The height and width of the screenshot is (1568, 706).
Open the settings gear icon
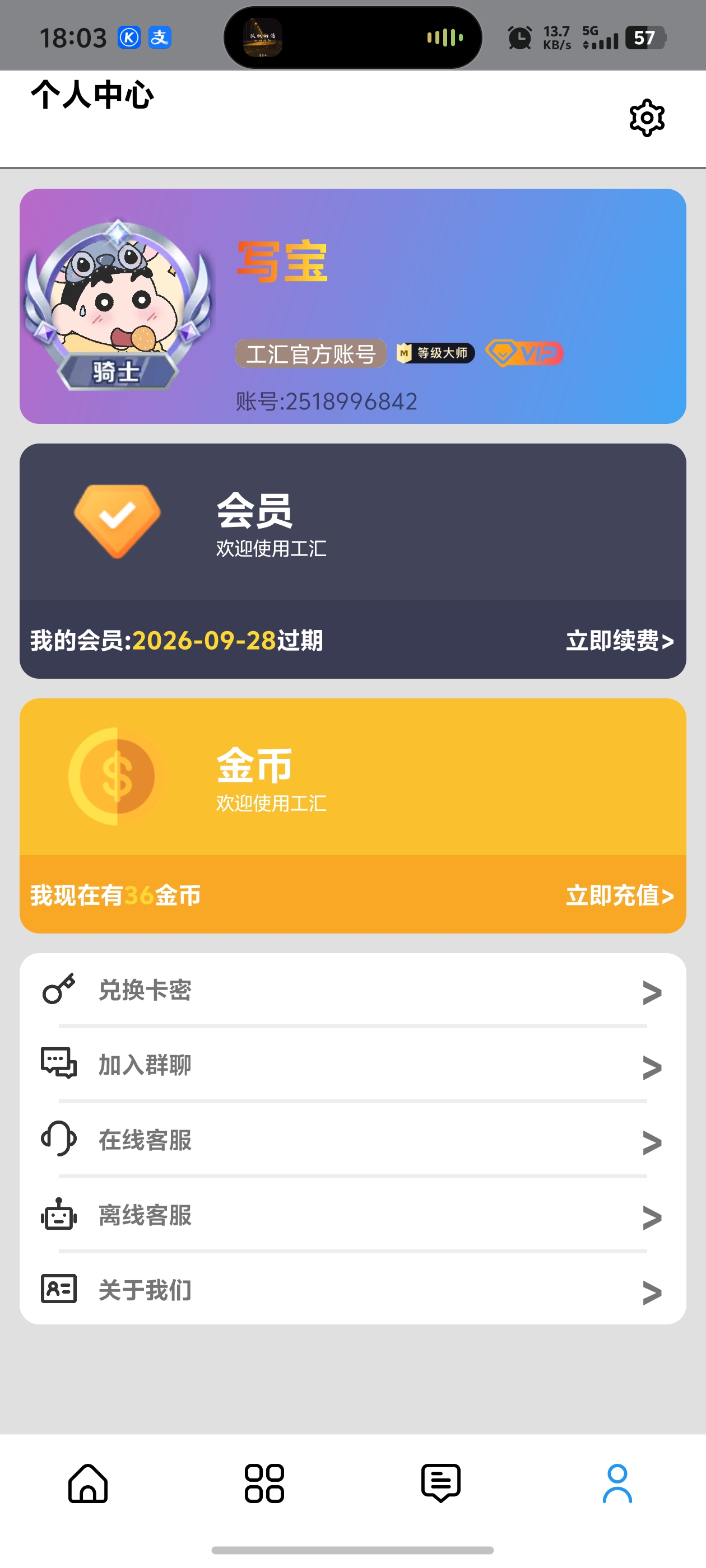646,118
